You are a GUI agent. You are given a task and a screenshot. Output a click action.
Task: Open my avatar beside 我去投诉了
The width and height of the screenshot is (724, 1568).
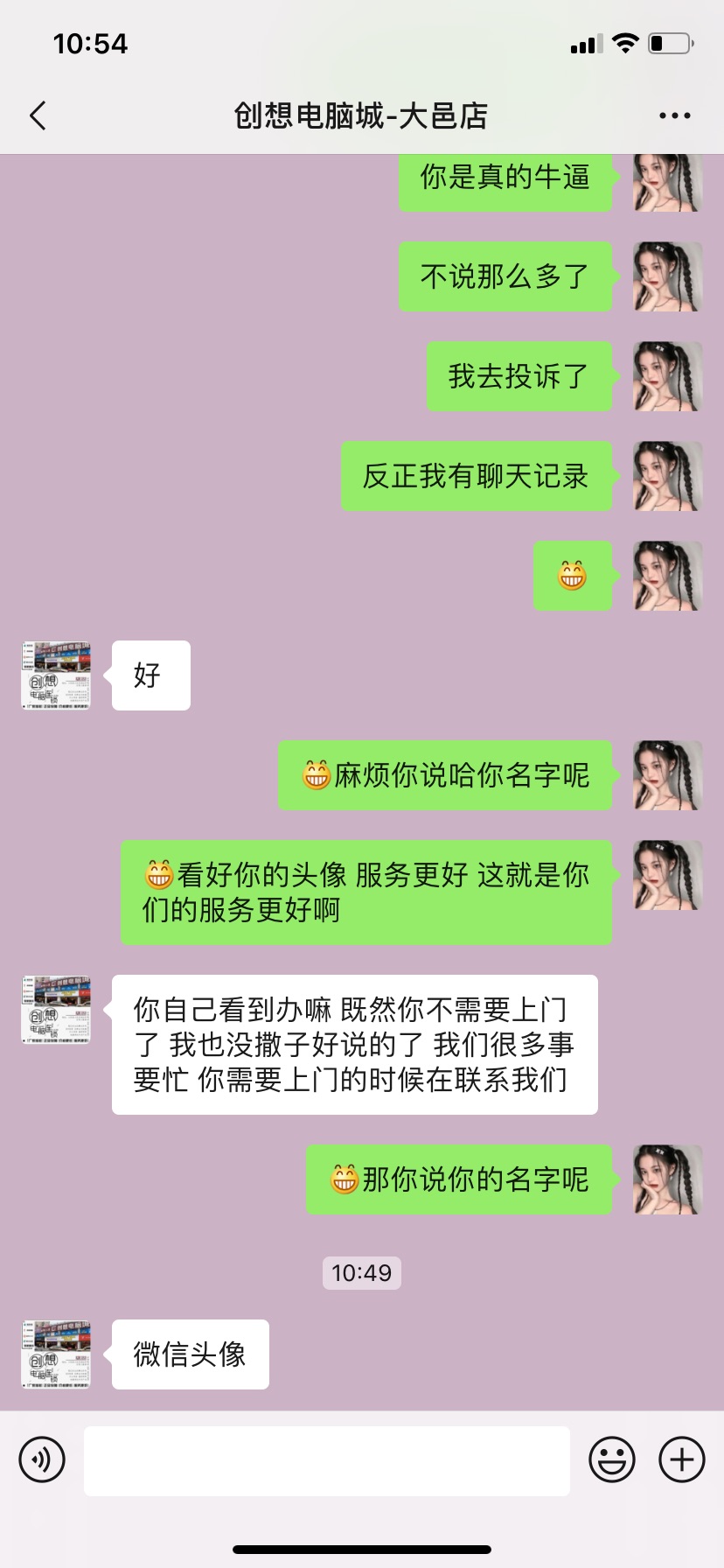click(667, 376)
